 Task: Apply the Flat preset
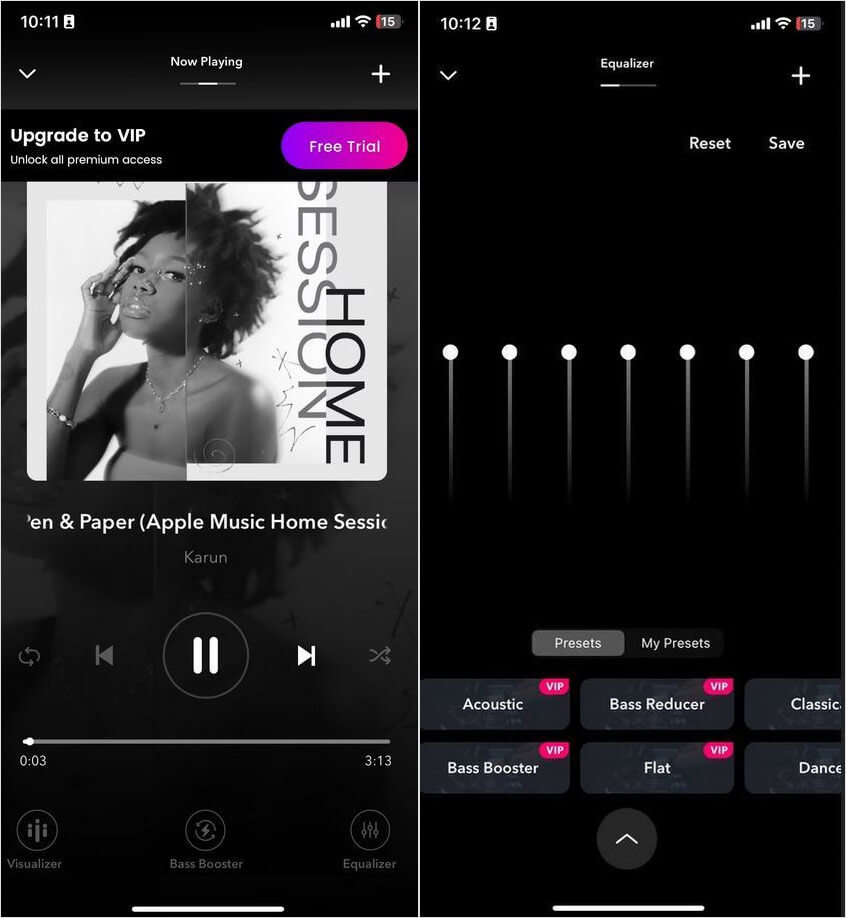[657, 768]
